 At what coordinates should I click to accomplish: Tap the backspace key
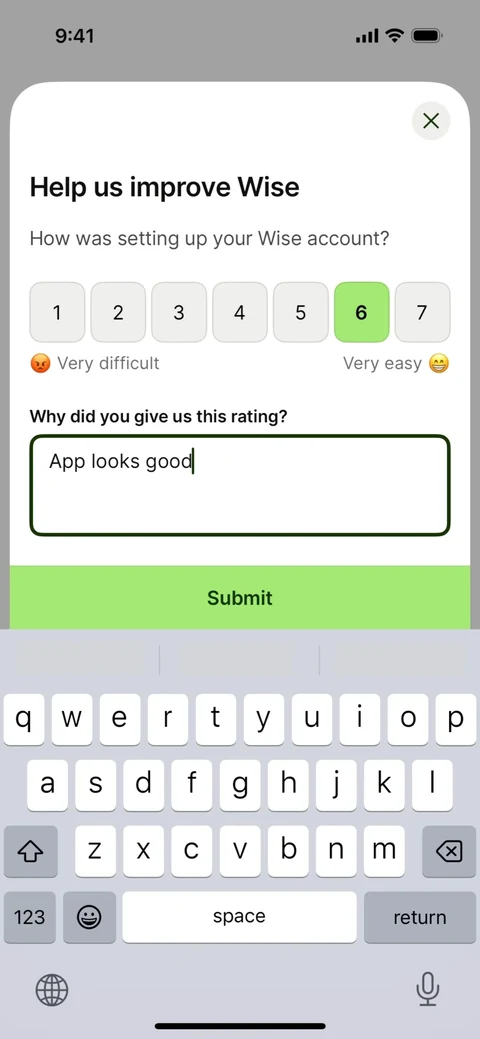[x=449, y=851]
